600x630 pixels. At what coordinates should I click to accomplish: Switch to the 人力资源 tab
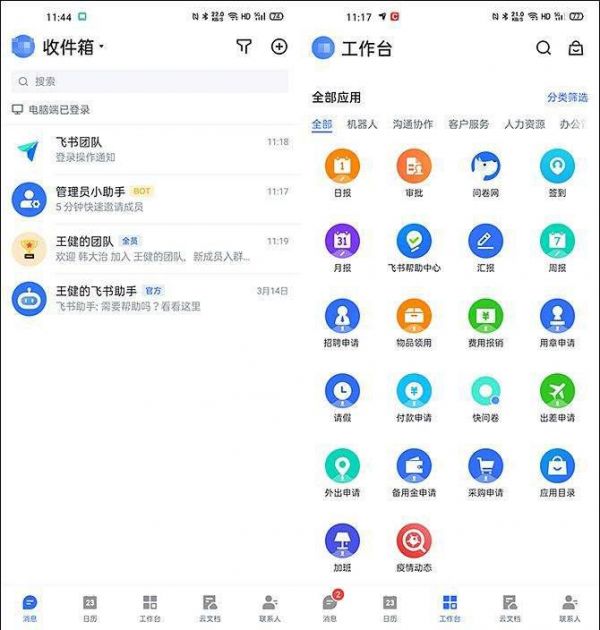[x=524, y=124]
